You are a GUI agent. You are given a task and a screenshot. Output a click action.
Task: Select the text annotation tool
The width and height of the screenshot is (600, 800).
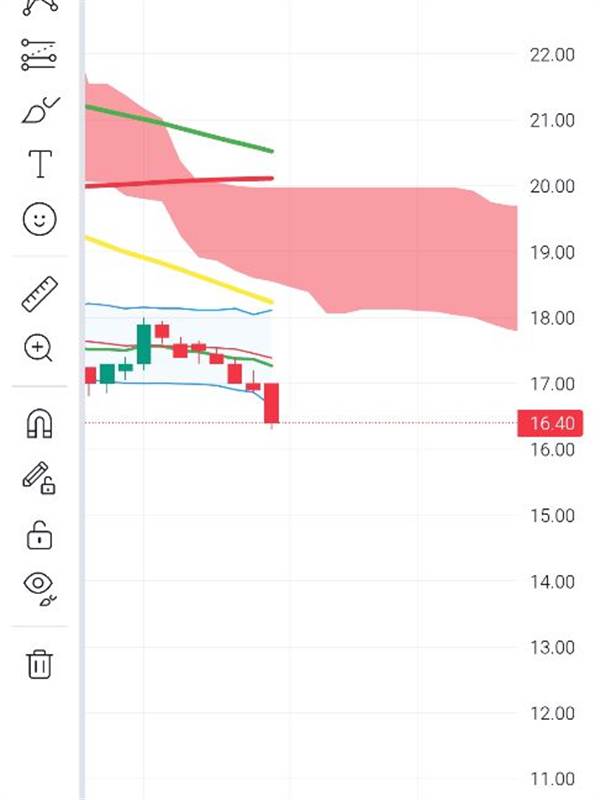[39, 164]
